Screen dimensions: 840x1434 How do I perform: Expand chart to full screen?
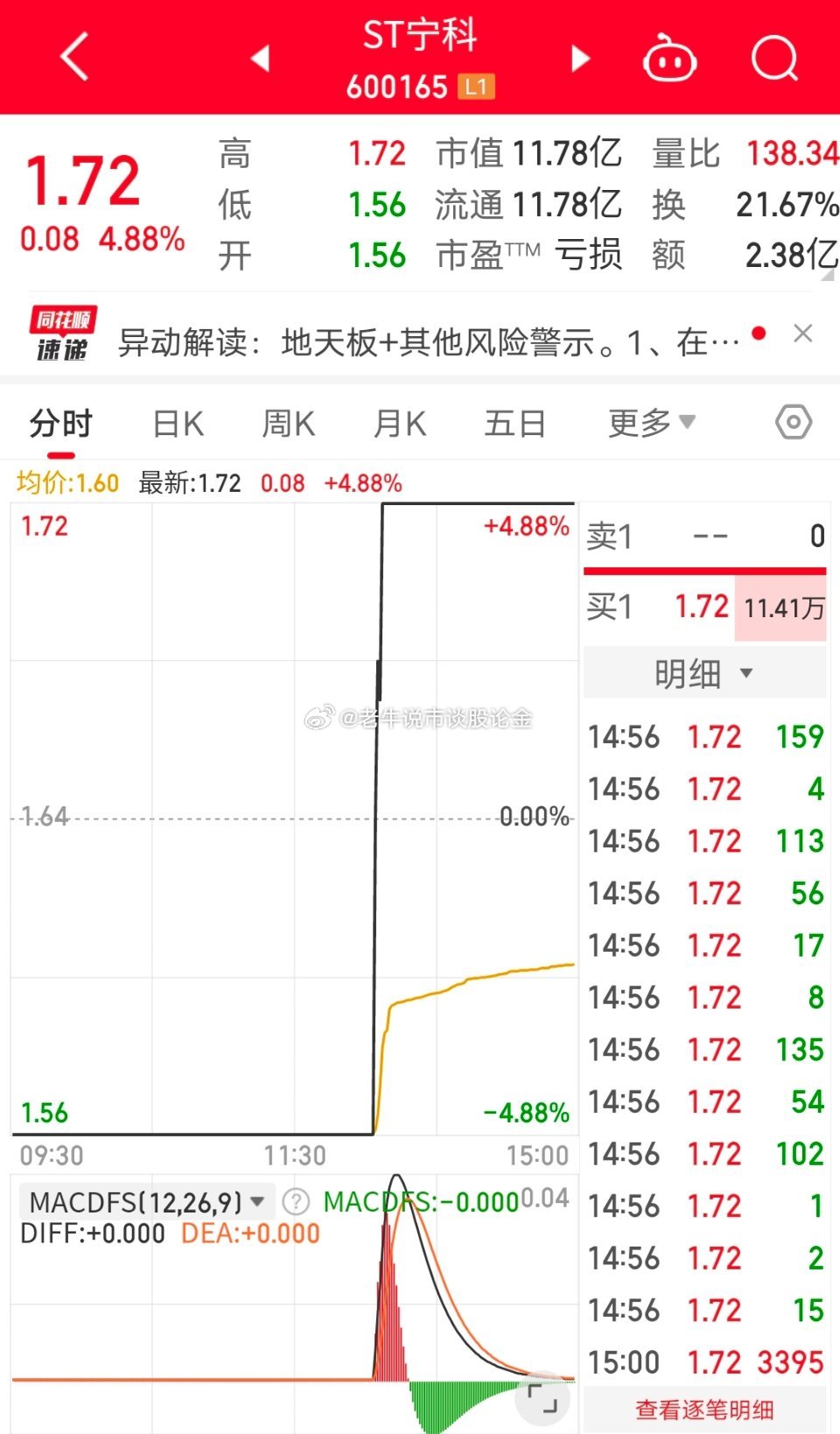(x=542, y=1398)
